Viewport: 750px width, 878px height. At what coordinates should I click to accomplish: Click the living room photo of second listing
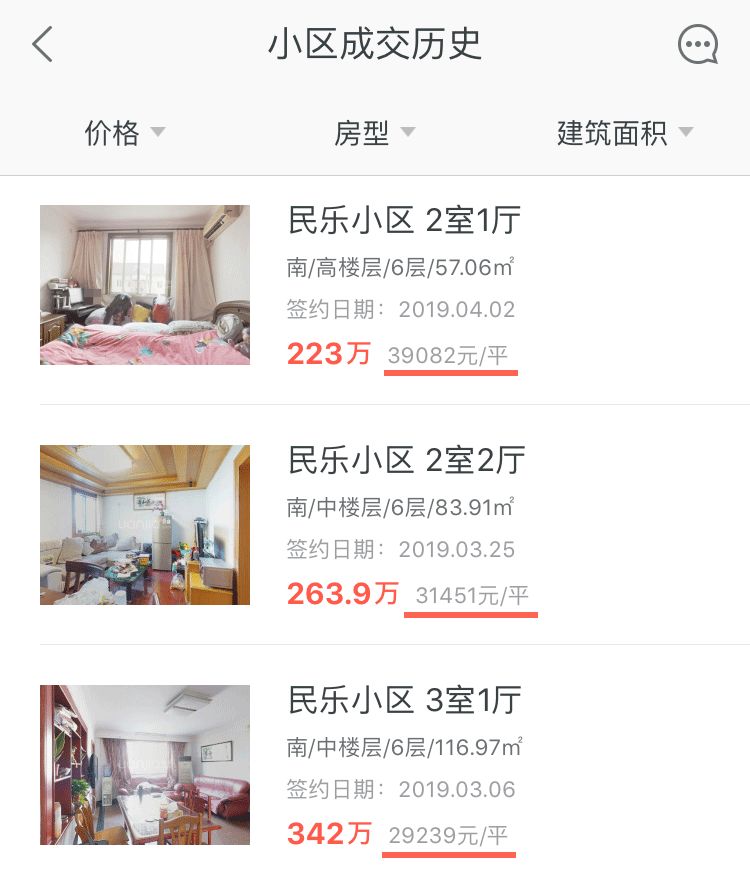(x=145, y=523)
